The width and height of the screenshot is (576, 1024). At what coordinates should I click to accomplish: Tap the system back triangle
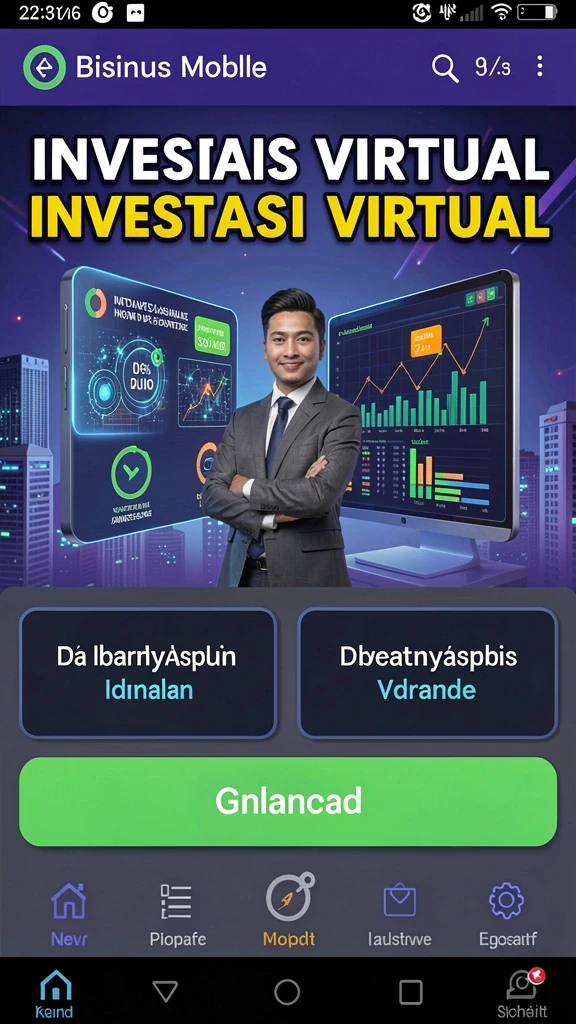pos(165,991)
